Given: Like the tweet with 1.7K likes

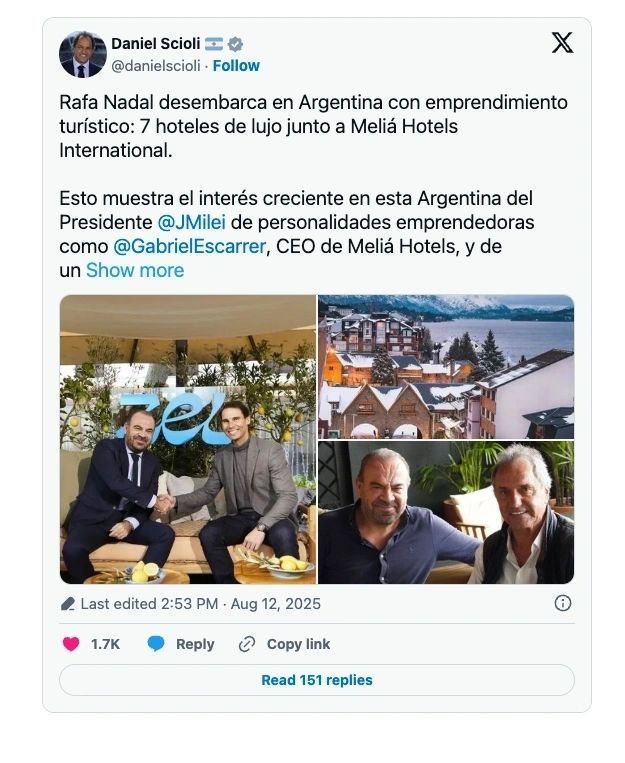Looking at the screenshot, I should 91,644.
